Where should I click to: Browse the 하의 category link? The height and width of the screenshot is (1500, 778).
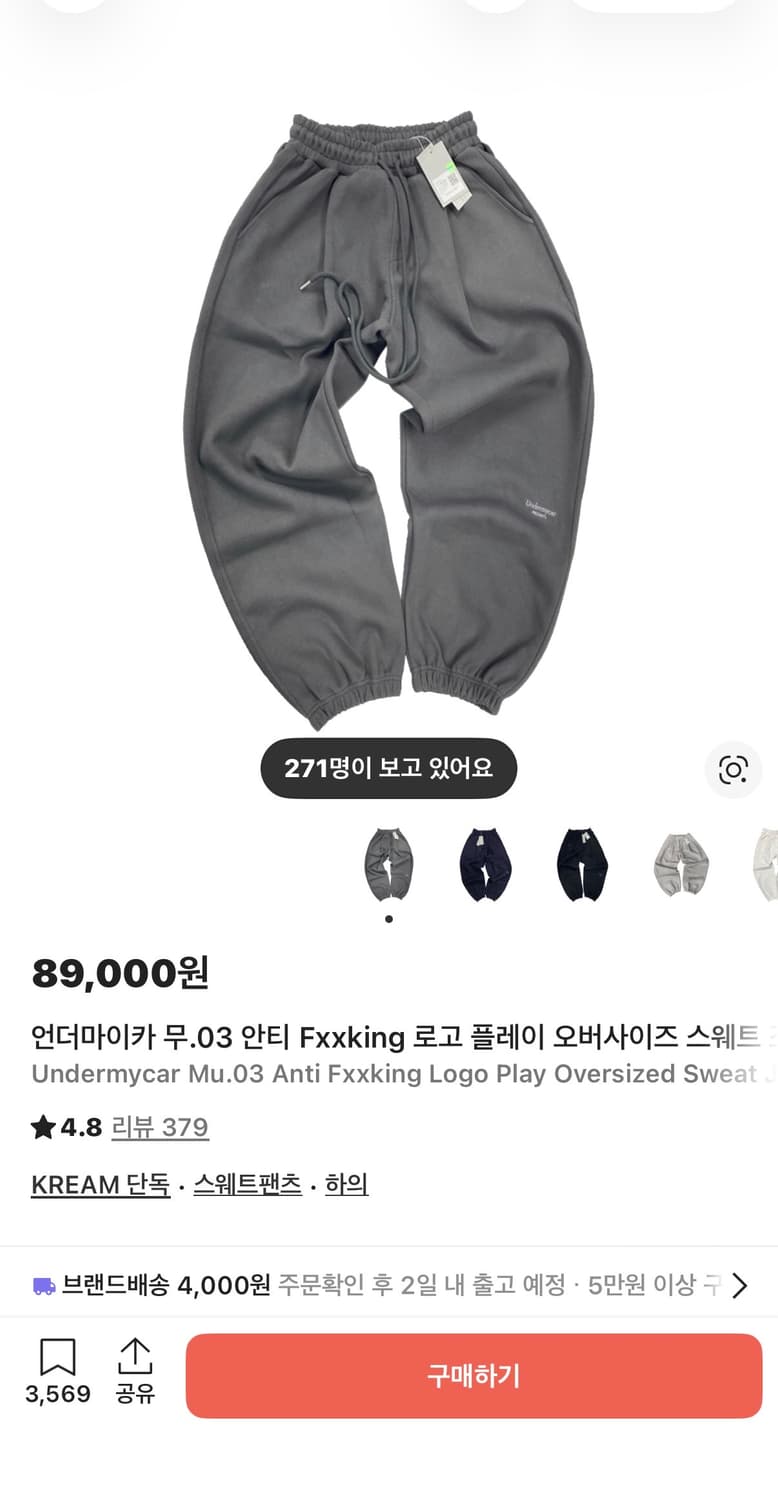coord(346,1184)
